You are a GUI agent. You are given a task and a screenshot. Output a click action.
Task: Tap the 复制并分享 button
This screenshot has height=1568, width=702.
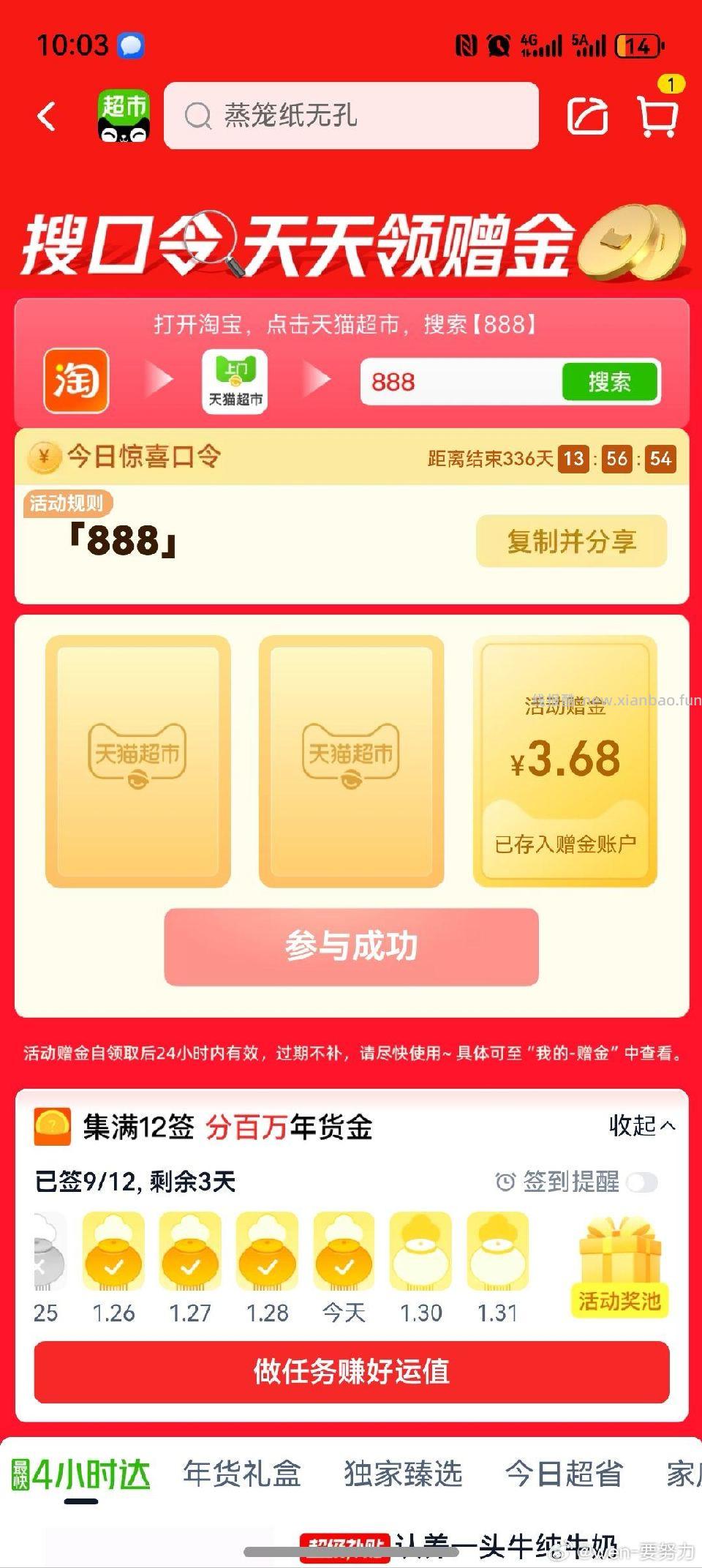coord(571,541)
